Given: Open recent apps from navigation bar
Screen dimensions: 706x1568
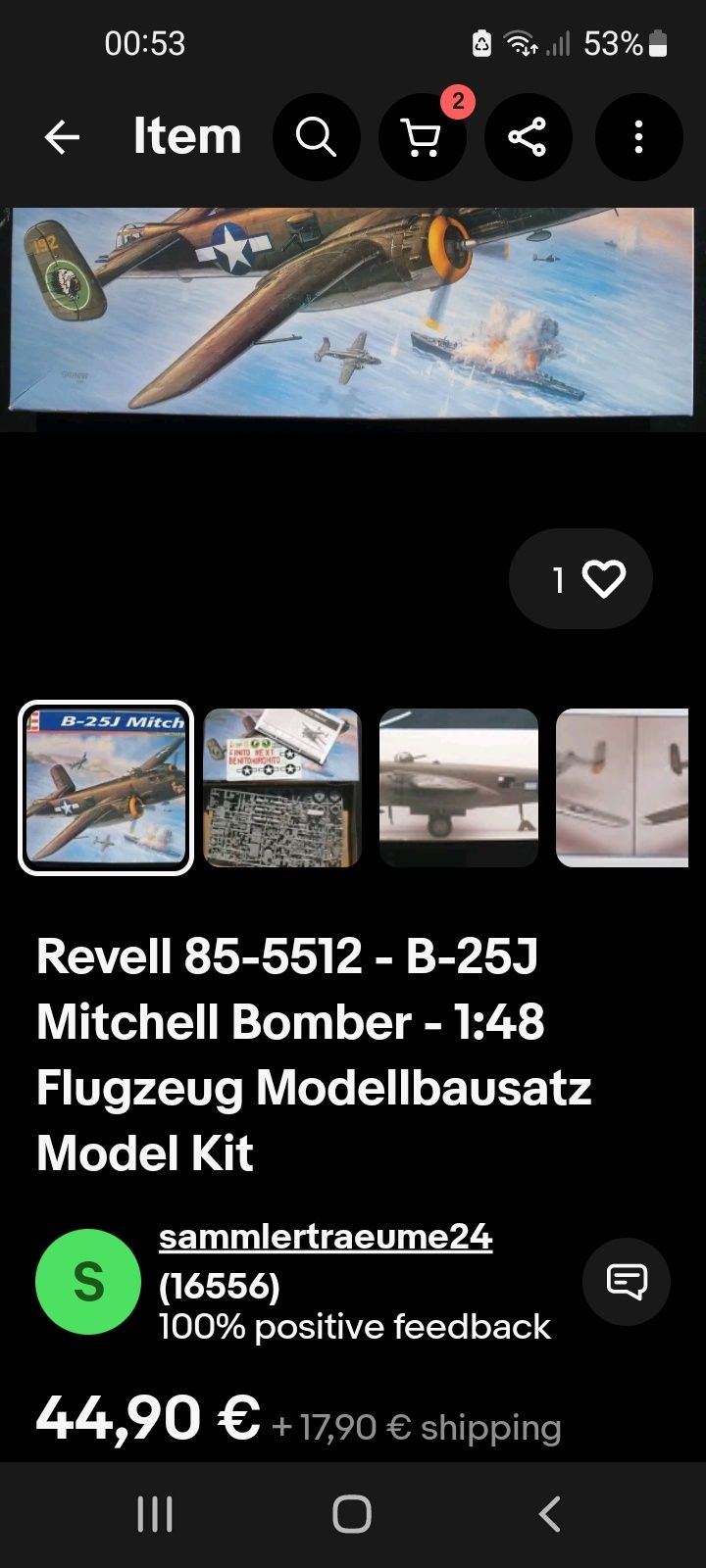Looking at the screenshot, I should [155, 1514].
